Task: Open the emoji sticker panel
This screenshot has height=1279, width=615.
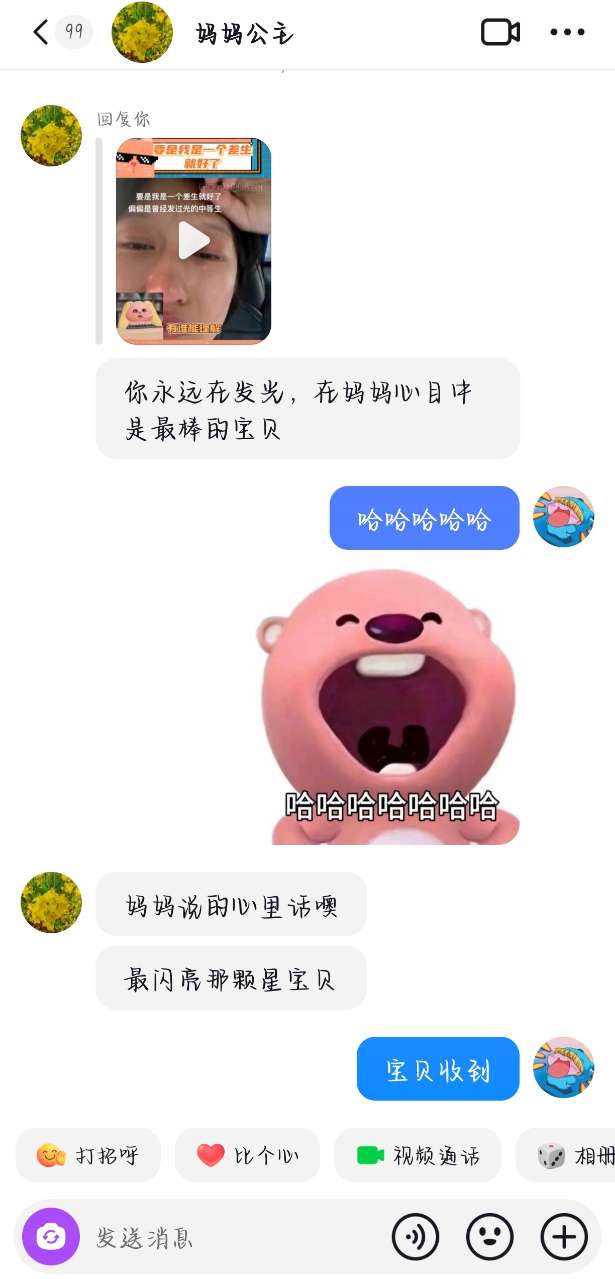Action: click(x=490, y=1238)
